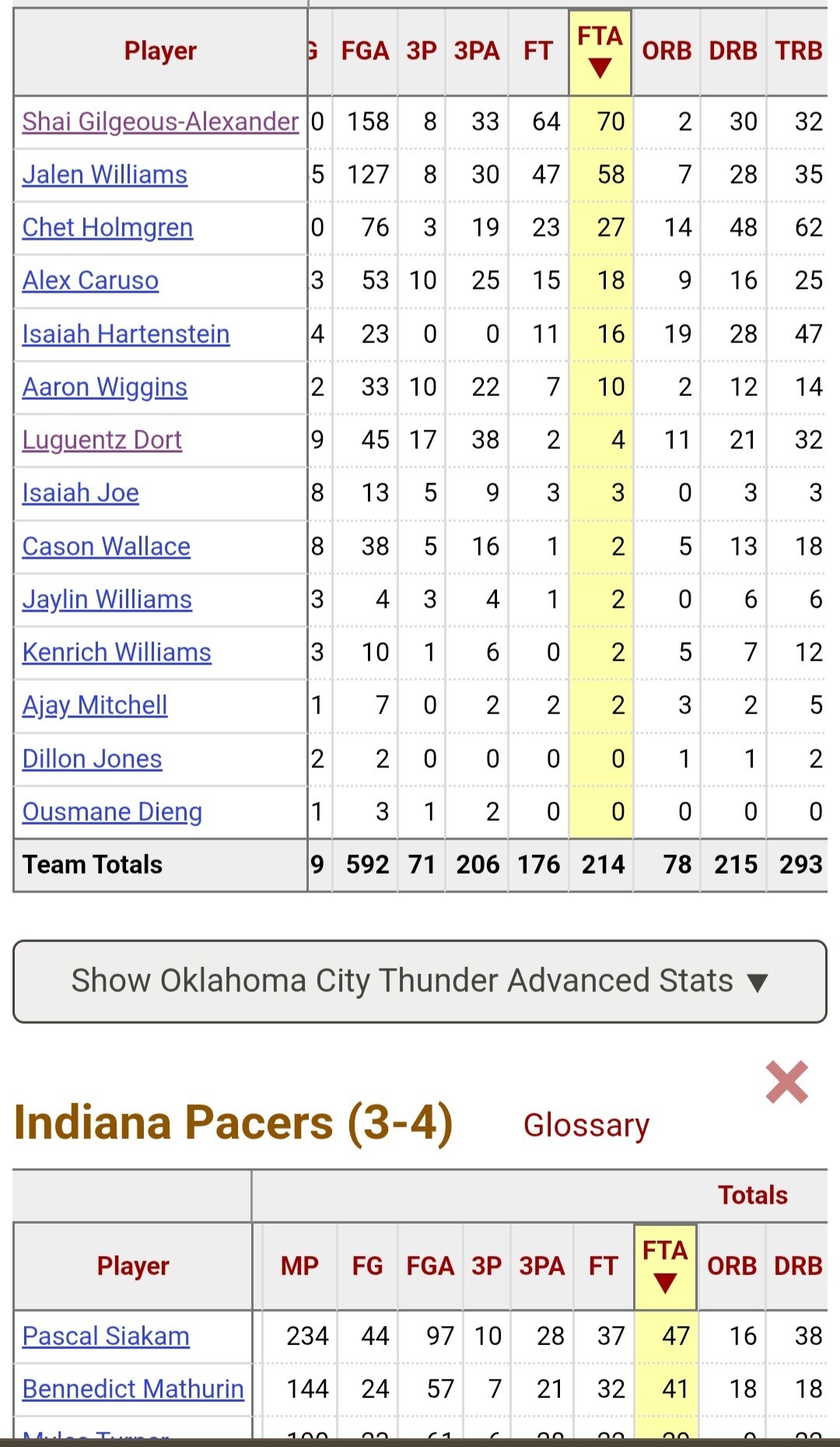Open Pascal Siakam's player page
The height and width of the screenshot is (1447, 840).
pos(106,1336)
